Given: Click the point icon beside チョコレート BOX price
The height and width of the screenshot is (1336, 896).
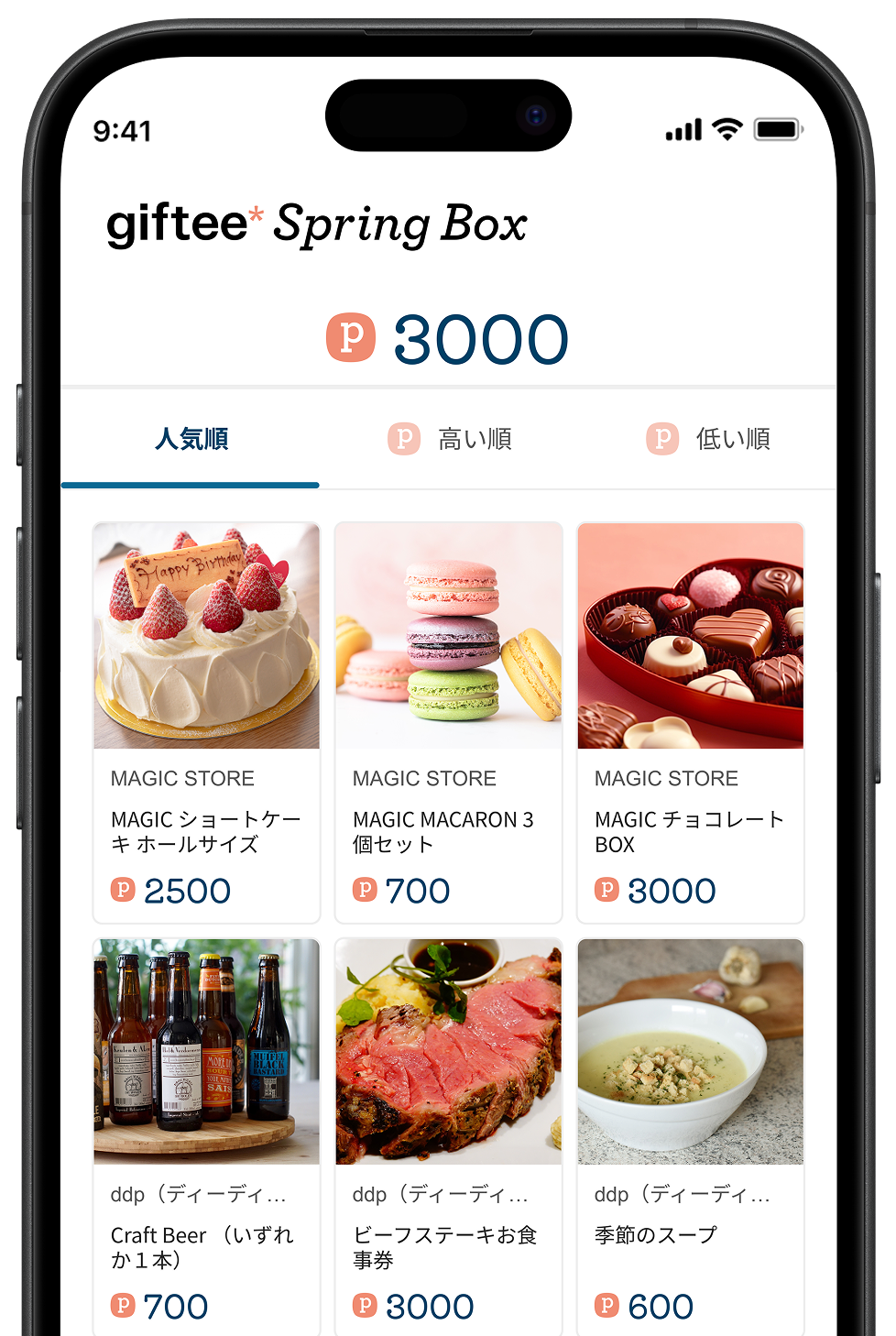Looking at the screenshot, I should click(x=606, y=890).
